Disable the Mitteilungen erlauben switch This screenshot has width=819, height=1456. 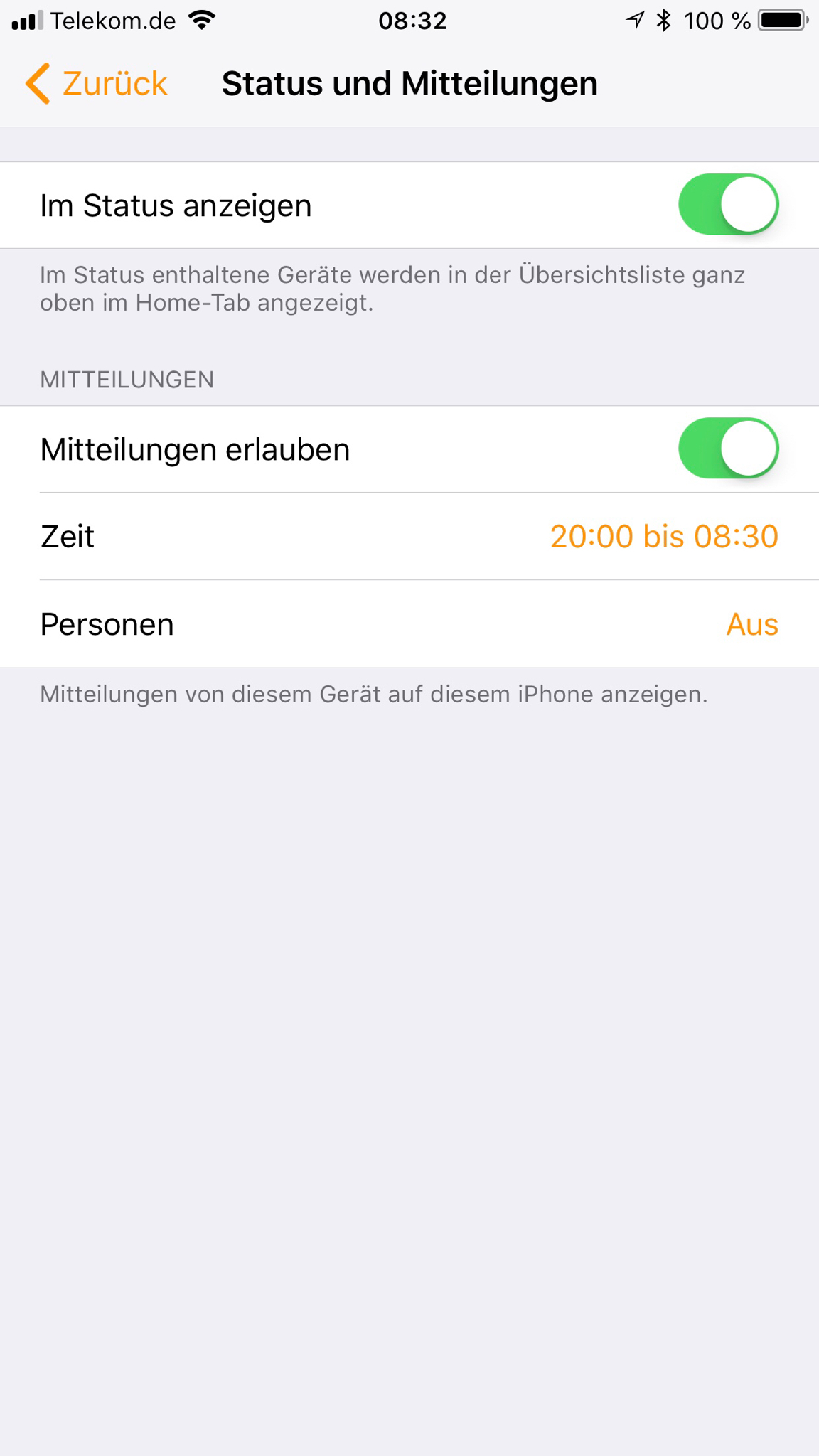tap(728, 449)
